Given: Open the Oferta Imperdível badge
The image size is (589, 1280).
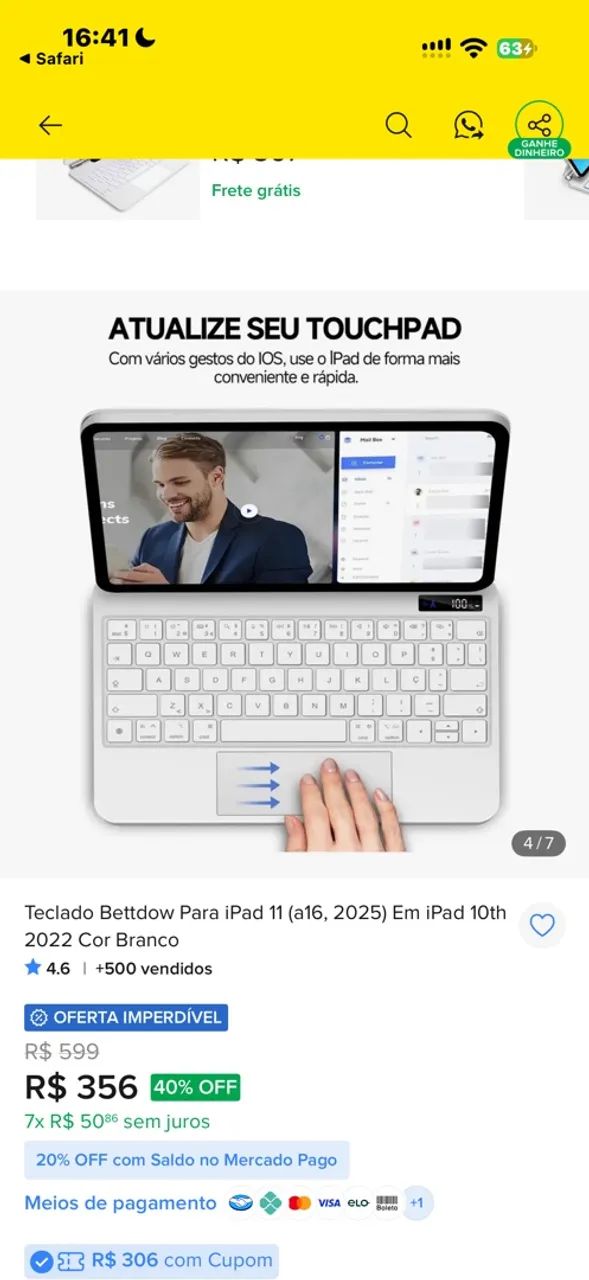Looking at the screenshot, I should pyautogui.click(x=126, y=1018).
